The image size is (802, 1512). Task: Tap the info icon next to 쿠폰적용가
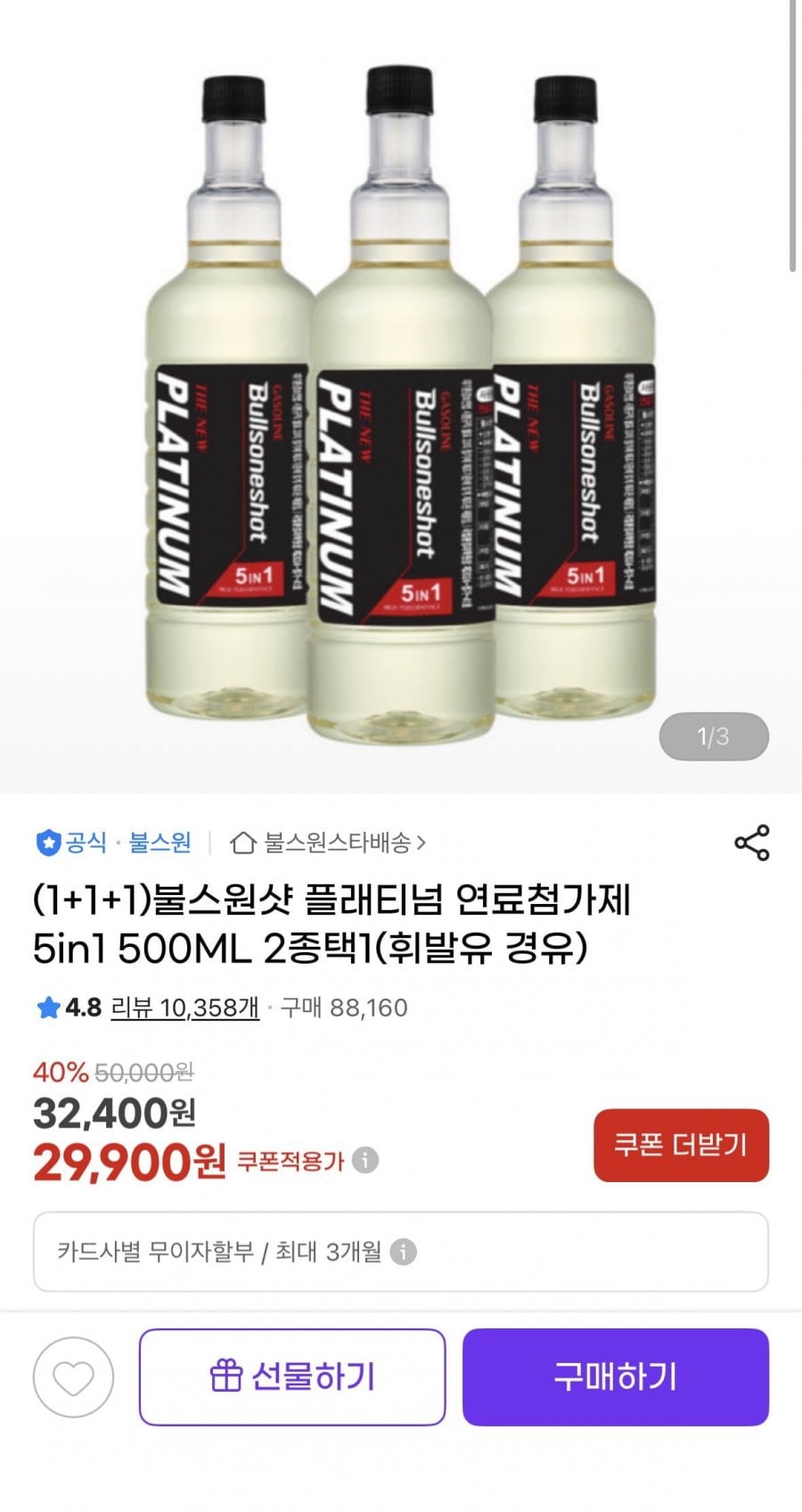click(365, 1159)
